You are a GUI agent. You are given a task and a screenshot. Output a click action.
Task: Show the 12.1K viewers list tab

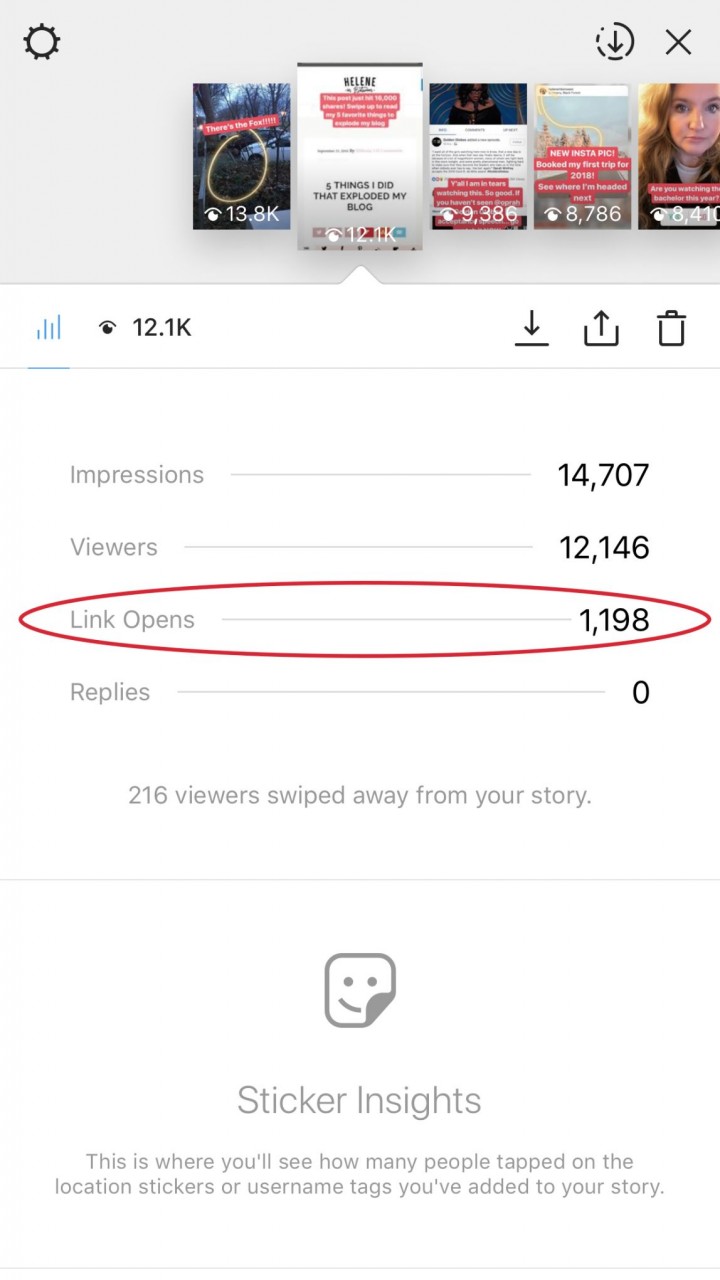tap(145, 328)
